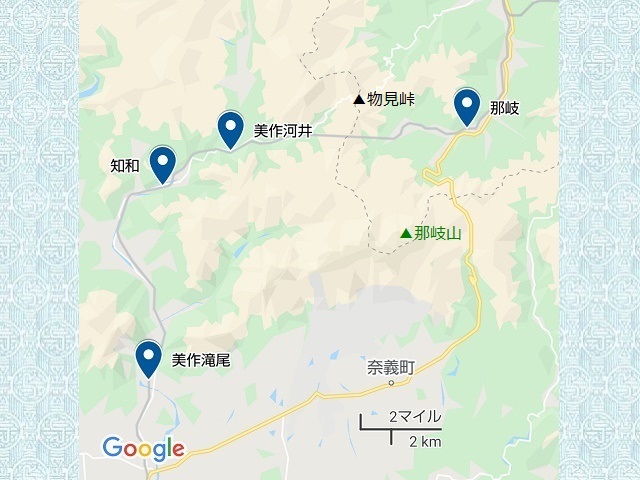Image resolution: width=640 pixels, height=480 pixels.
Task: Open the 美作河井 map pin
Action: (x=231, y=128)
